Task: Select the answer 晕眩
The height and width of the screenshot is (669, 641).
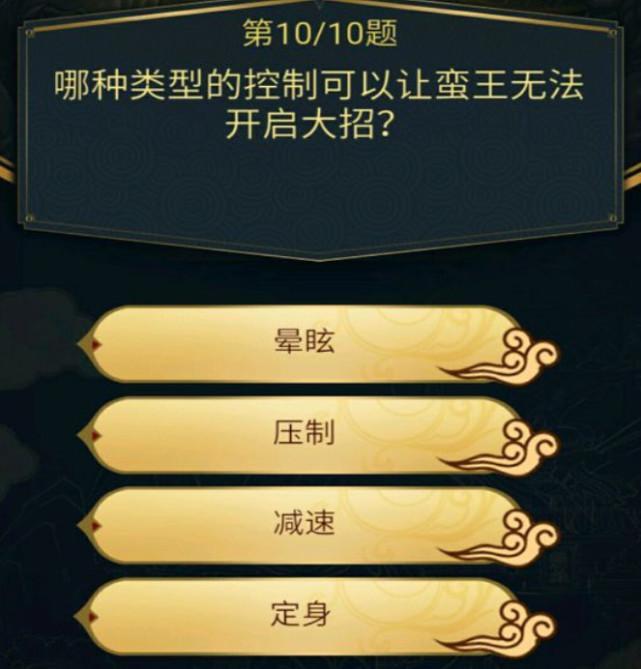Action: point(303,343)
